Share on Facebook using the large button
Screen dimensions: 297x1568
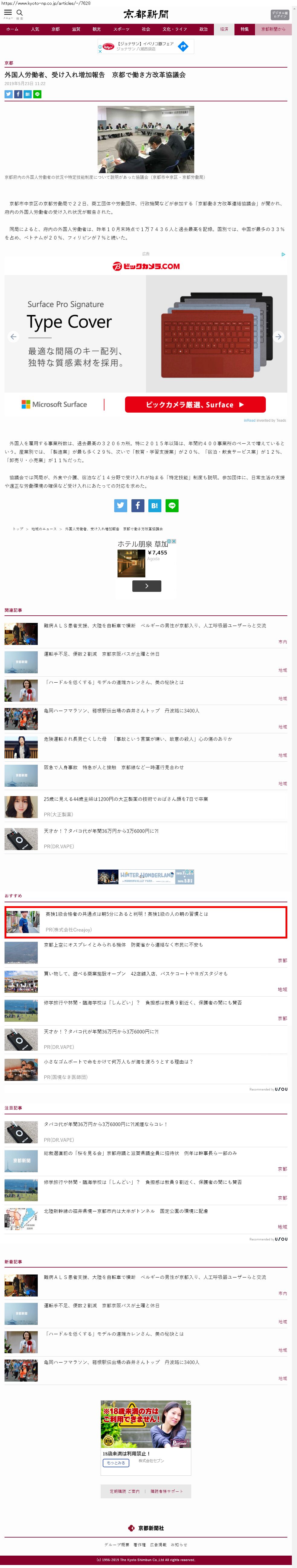138,505
